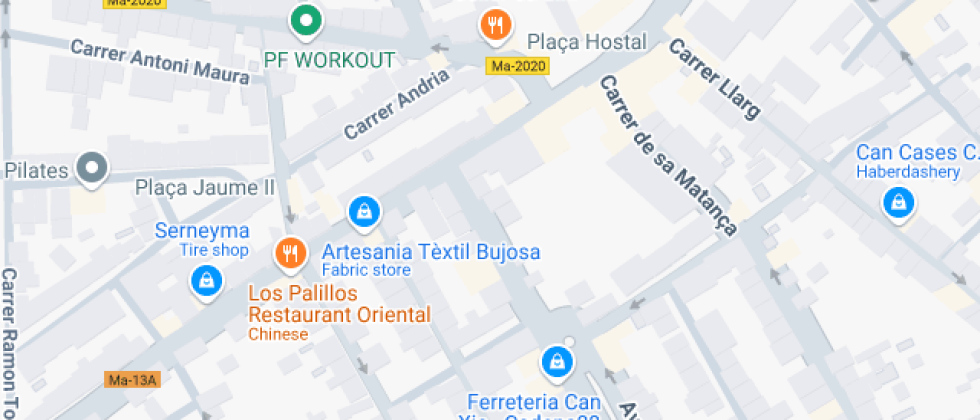Image resolution: width=980 pixels, height=420 pixels.
Task: Open the Serneyma tire shop marker
Action: [207, 284]
